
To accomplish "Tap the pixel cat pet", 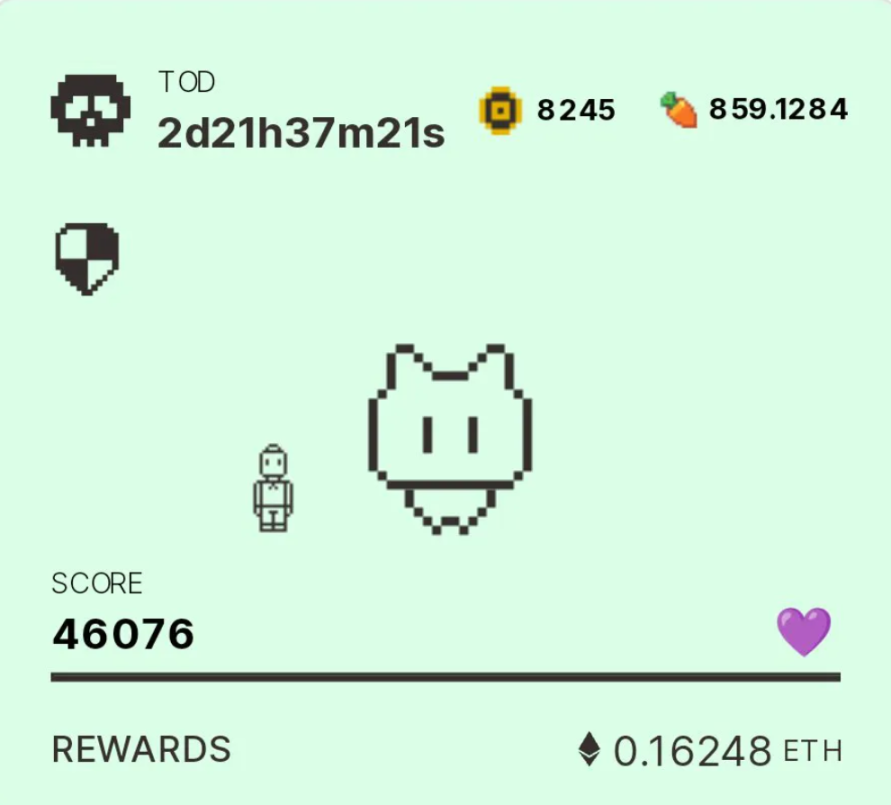I will [x=450, y=437].
